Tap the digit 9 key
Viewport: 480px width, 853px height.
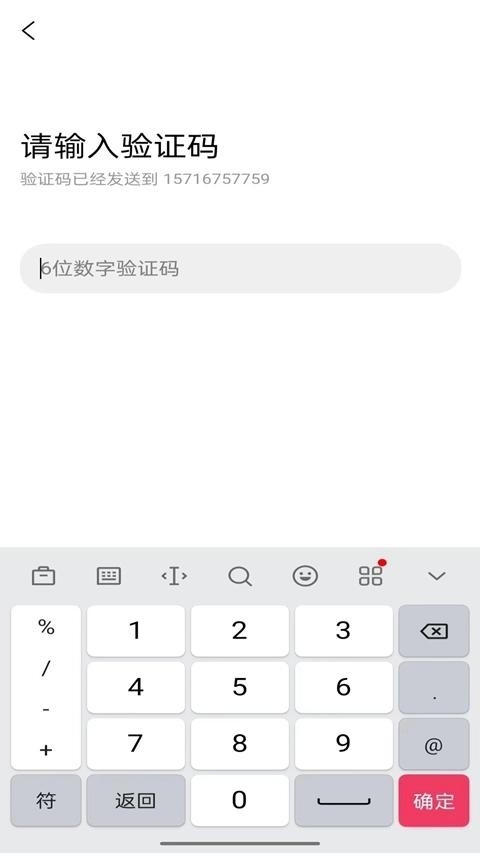[x=343, y=744]
